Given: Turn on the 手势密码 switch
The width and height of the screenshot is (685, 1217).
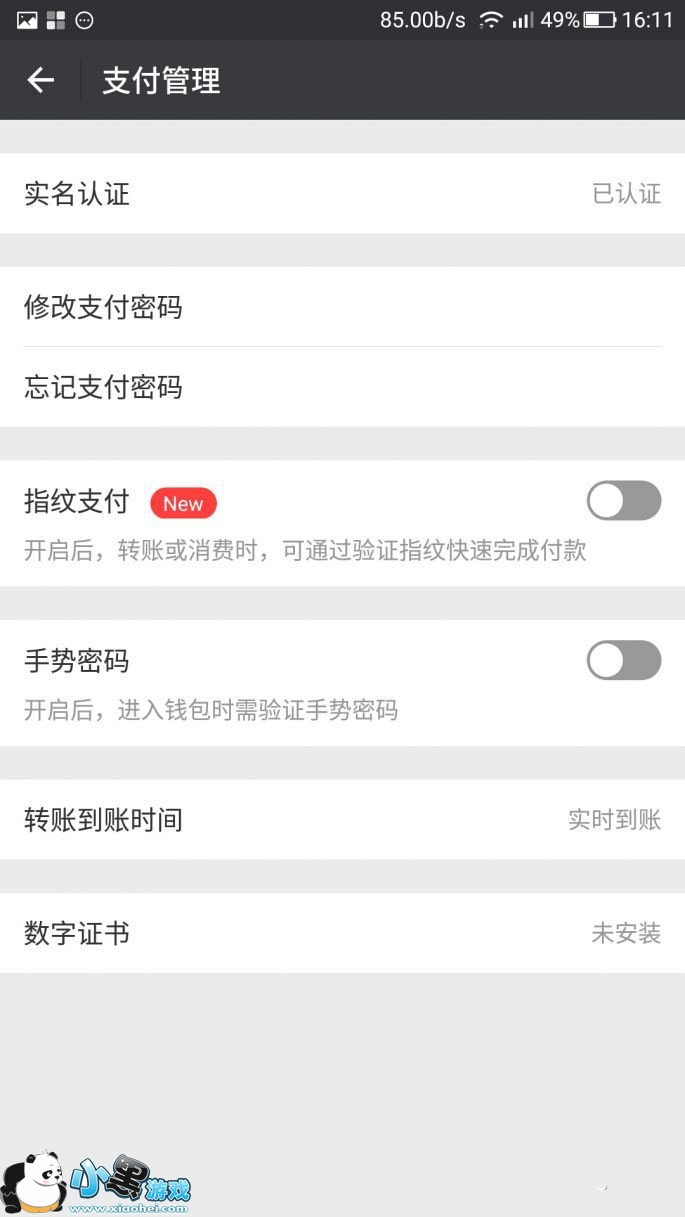Looking at the screenshot, I should point(623,661).
